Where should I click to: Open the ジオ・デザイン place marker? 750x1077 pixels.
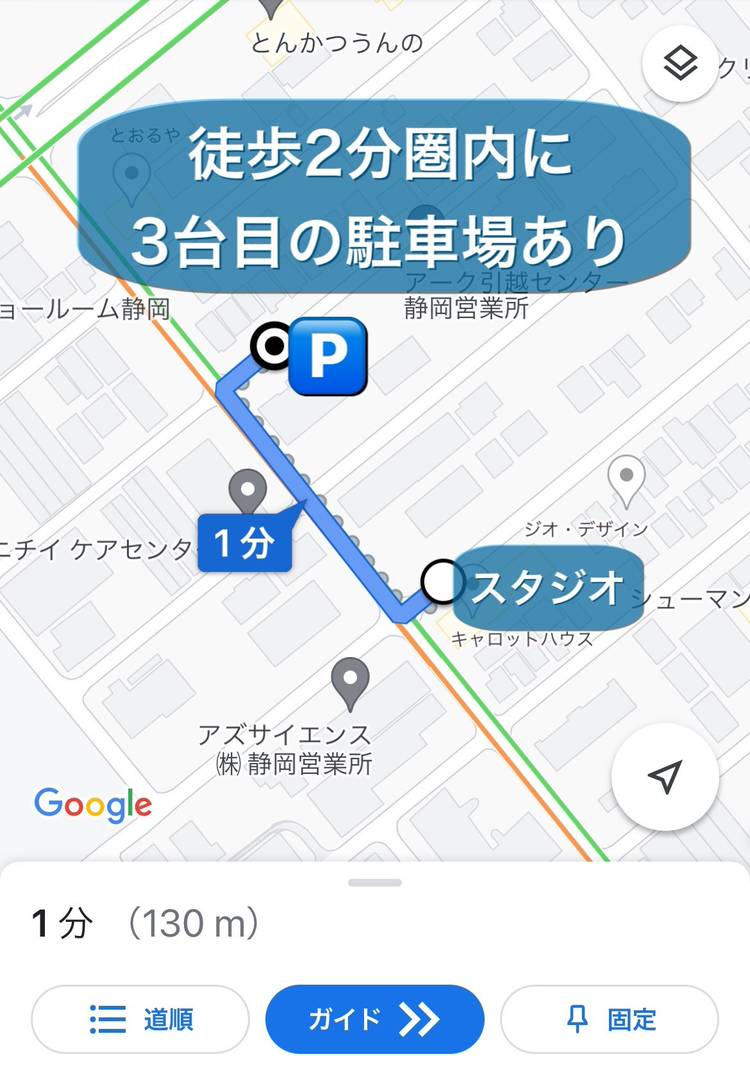pos(627,481)
